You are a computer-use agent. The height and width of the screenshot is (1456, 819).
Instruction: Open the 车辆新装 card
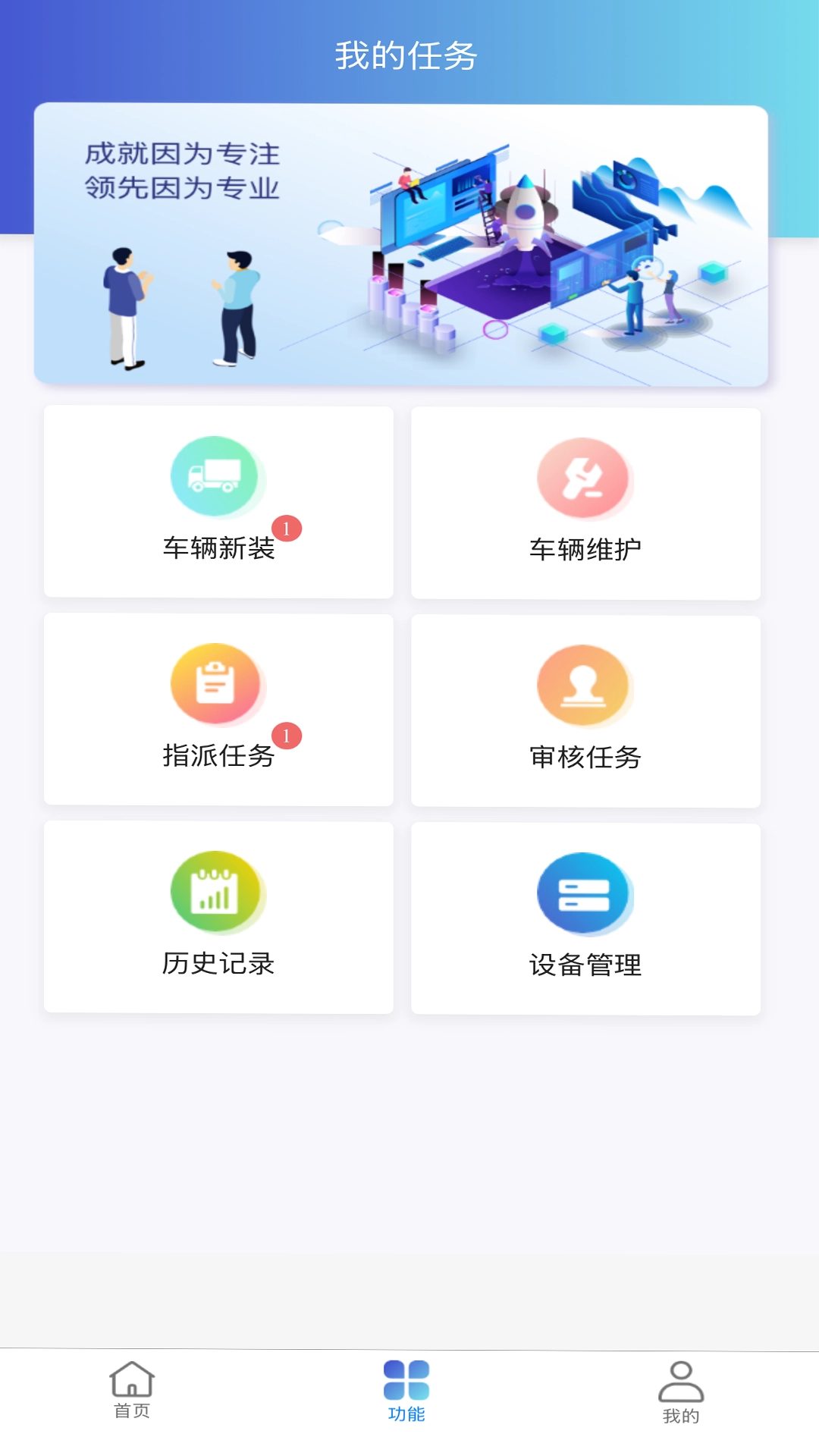point(218,503)
